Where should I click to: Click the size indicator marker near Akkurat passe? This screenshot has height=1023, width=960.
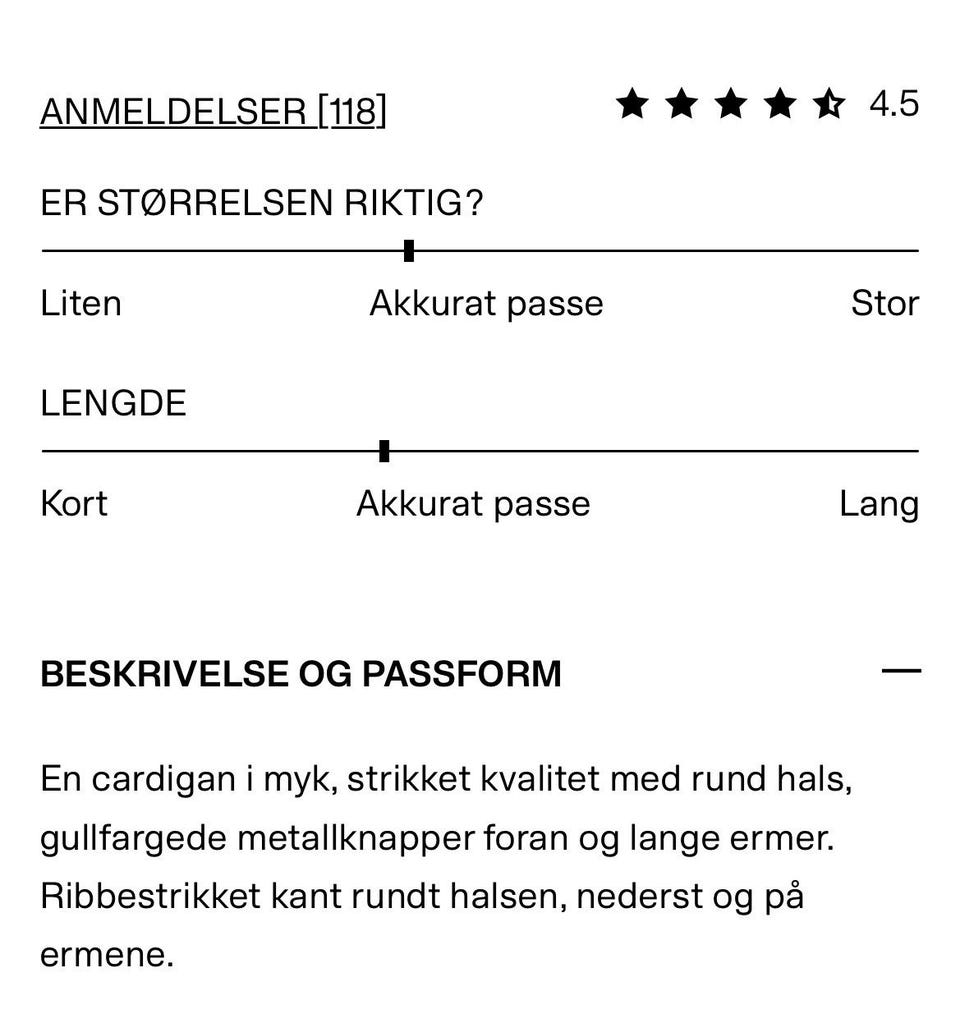click(x=409, y=251)
